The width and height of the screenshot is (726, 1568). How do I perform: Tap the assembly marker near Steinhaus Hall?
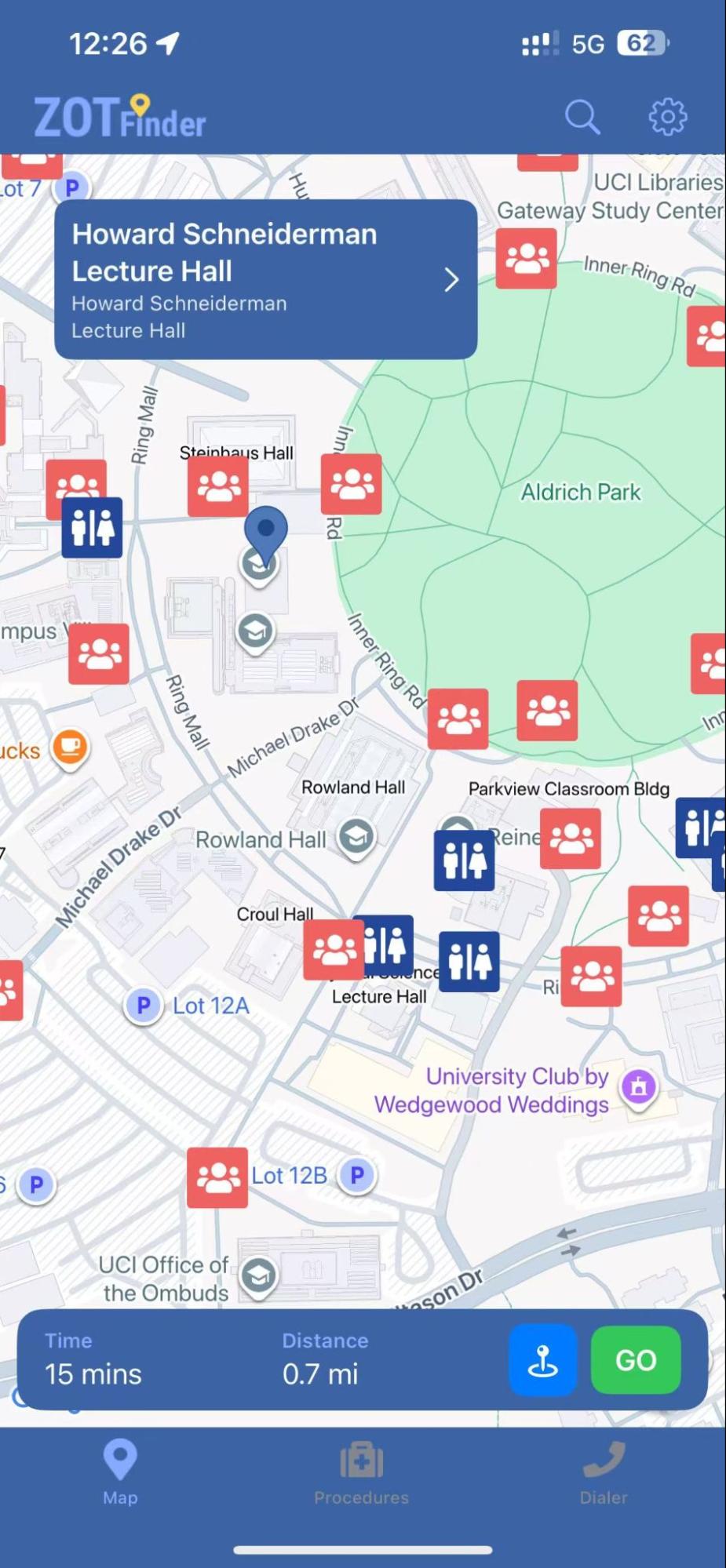218,486
